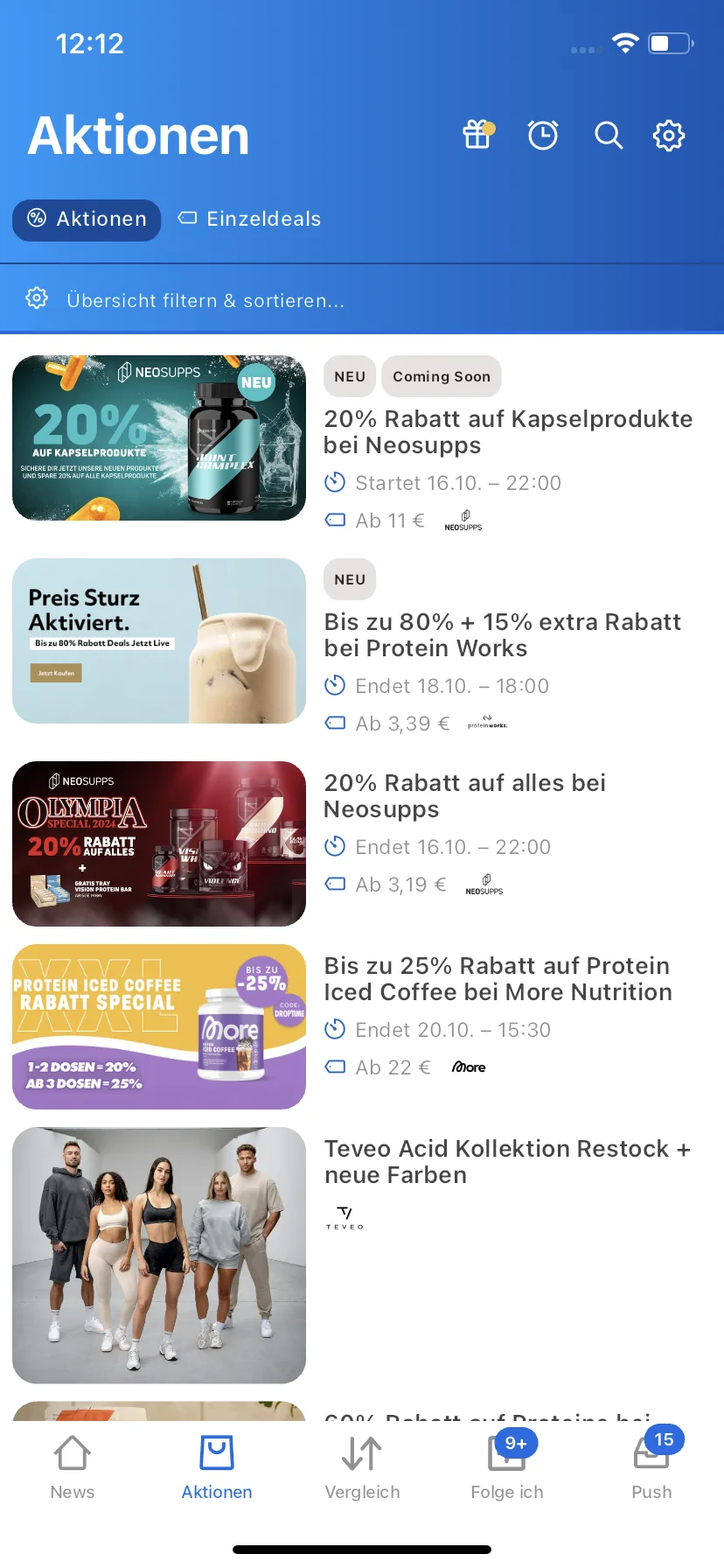724x1568 pixels.
Task: Go to the News tab
Action: click(x=73, y=1468)
